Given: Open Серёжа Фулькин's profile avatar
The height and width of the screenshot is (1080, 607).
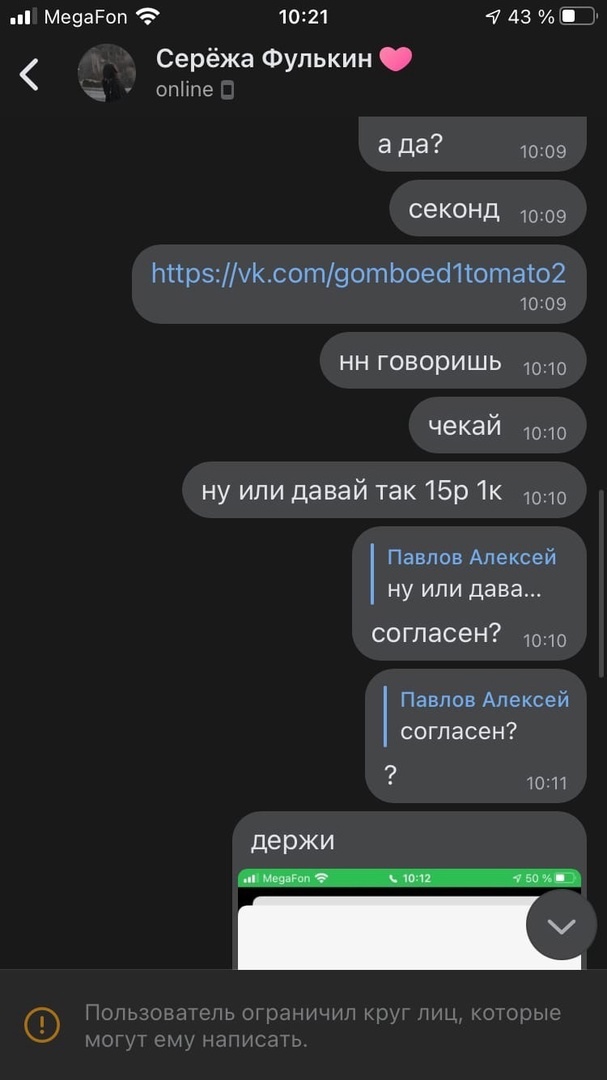Looking at the screenshot, I should [x=107, y=73].
